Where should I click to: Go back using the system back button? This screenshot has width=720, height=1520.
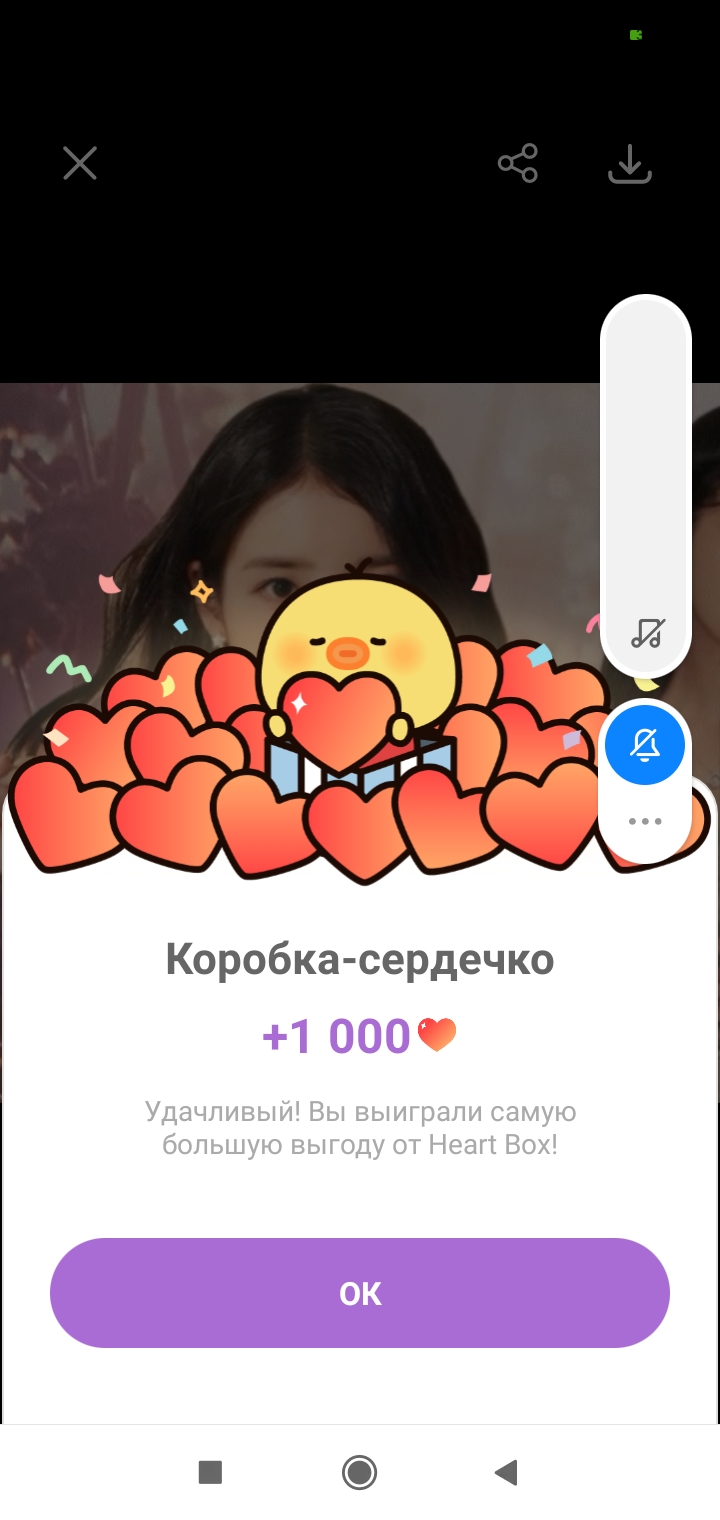[506, 1472]
